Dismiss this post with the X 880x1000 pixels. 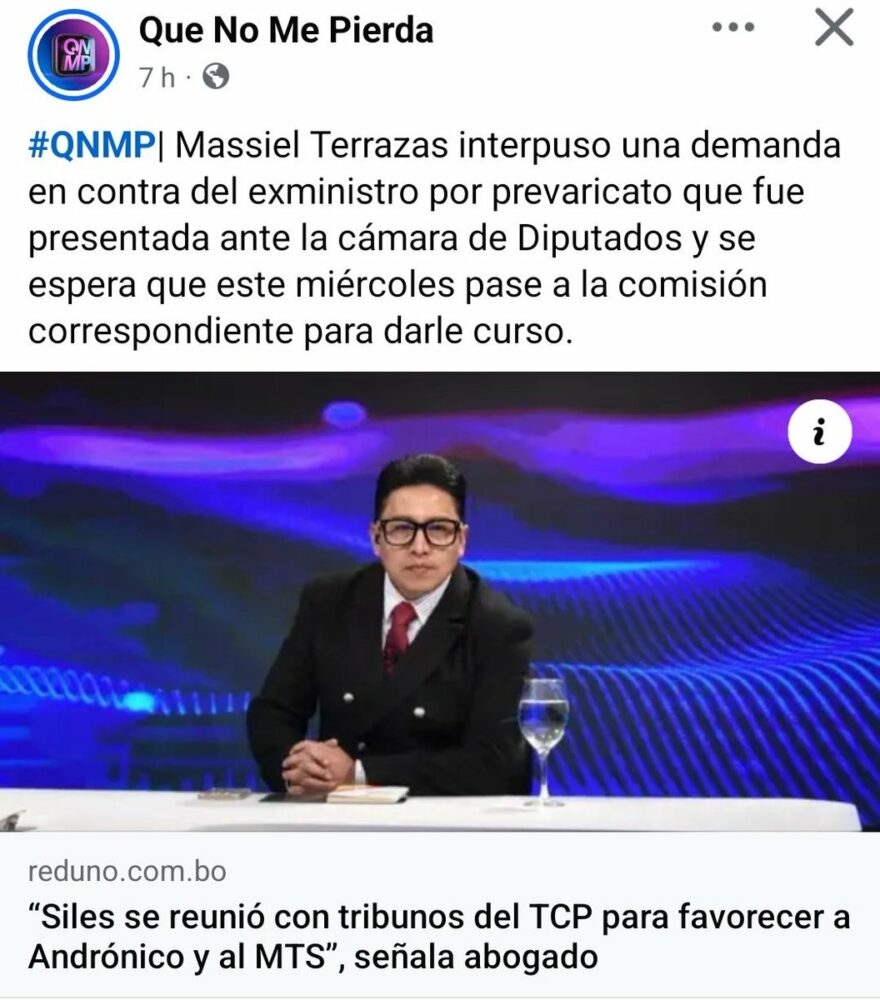(833, 28)
